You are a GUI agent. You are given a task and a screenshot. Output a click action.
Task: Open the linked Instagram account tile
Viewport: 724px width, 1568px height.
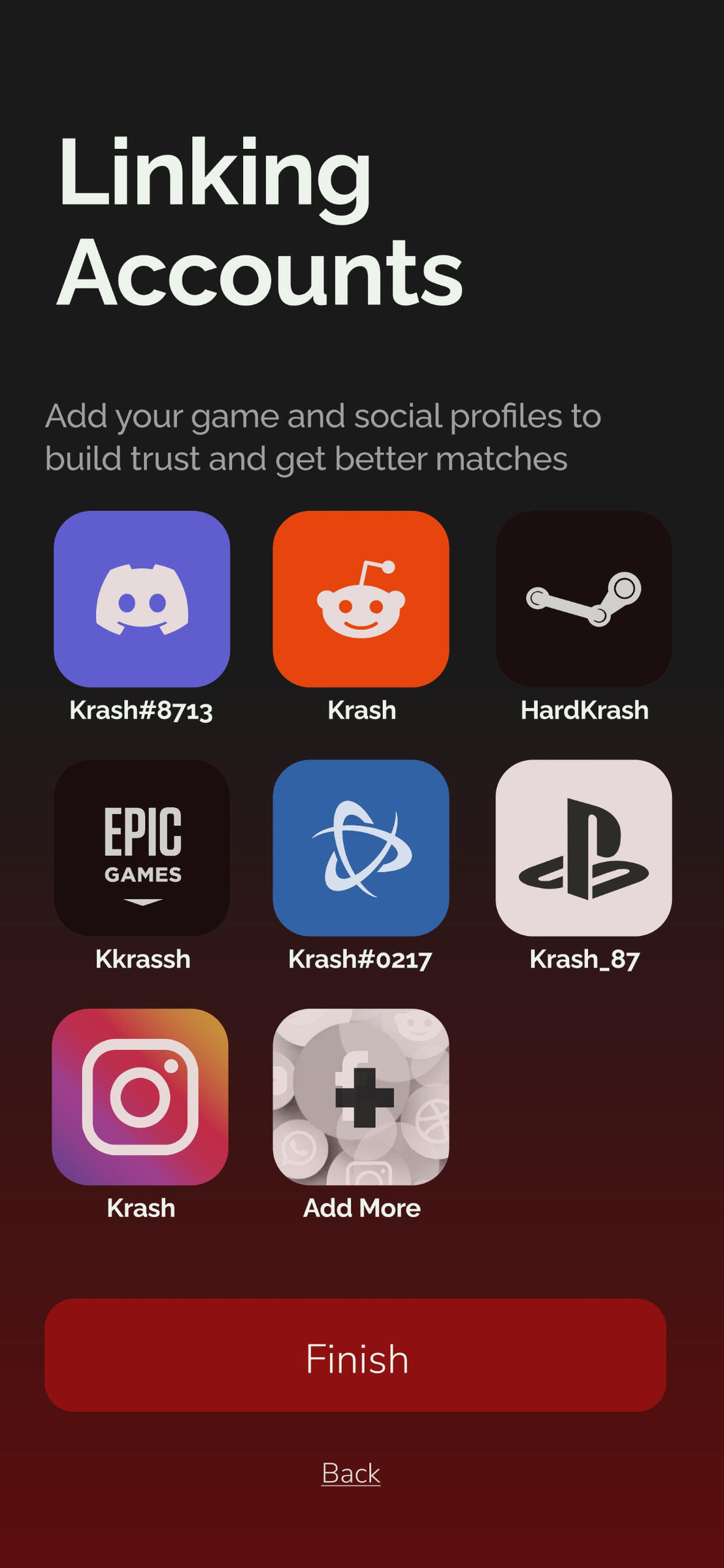pyautogui.click(x=140, y=1096)
